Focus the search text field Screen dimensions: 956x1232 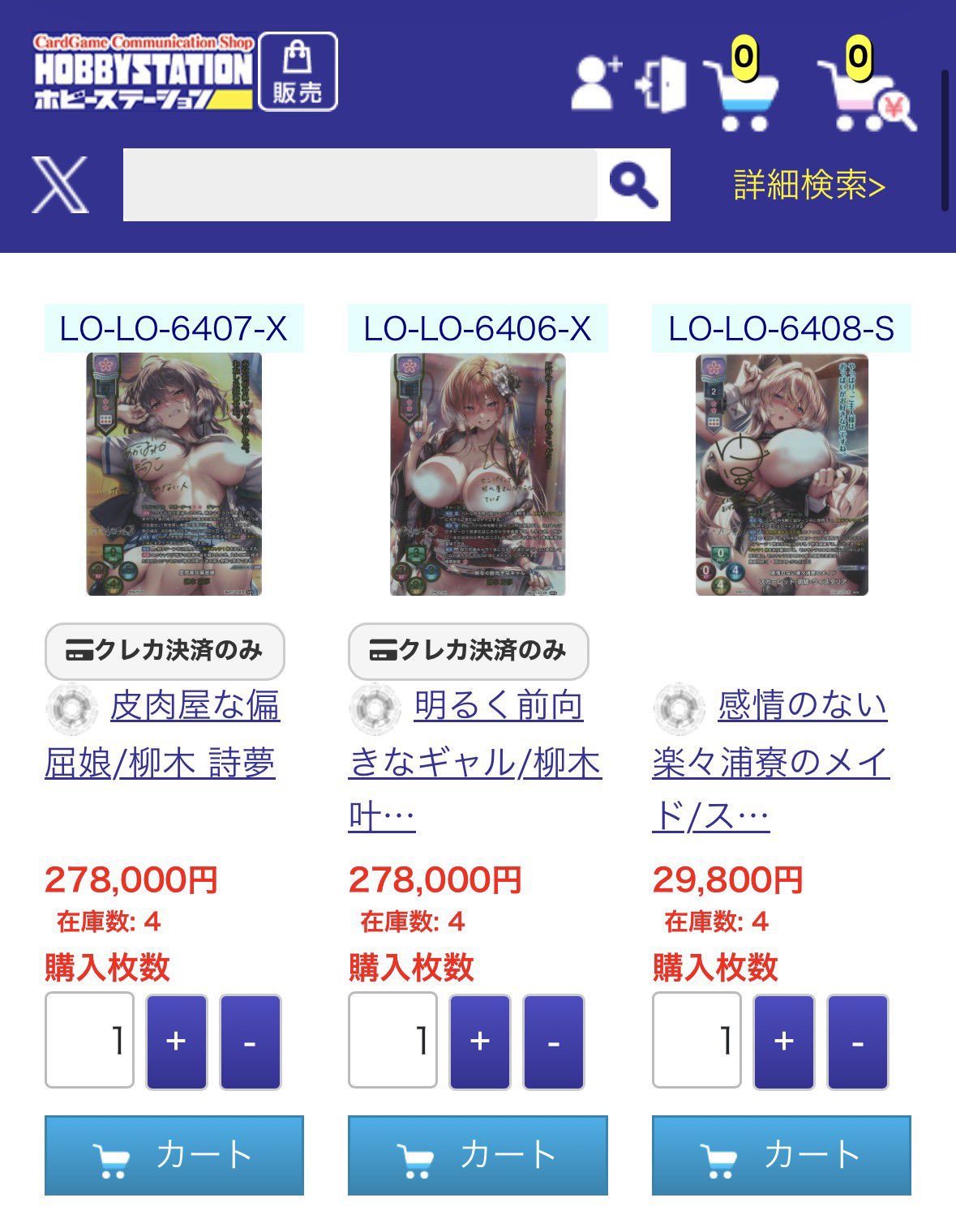360,185
